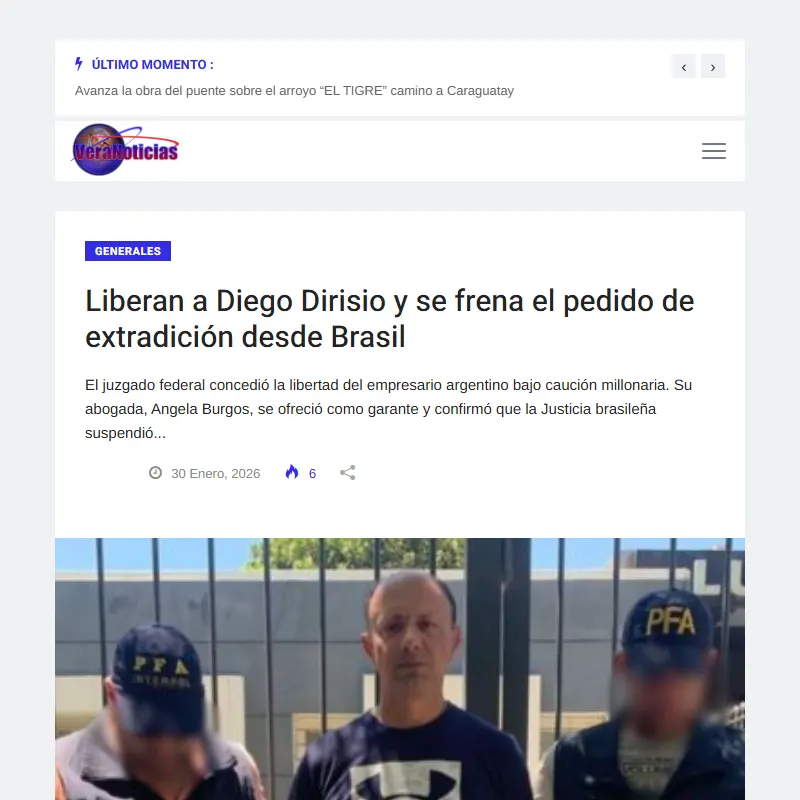This screenshot has width=800, height=800.
Task: Open the Diego Dirisio article headline
Action: pyautogui.click(x=389, y=318)
